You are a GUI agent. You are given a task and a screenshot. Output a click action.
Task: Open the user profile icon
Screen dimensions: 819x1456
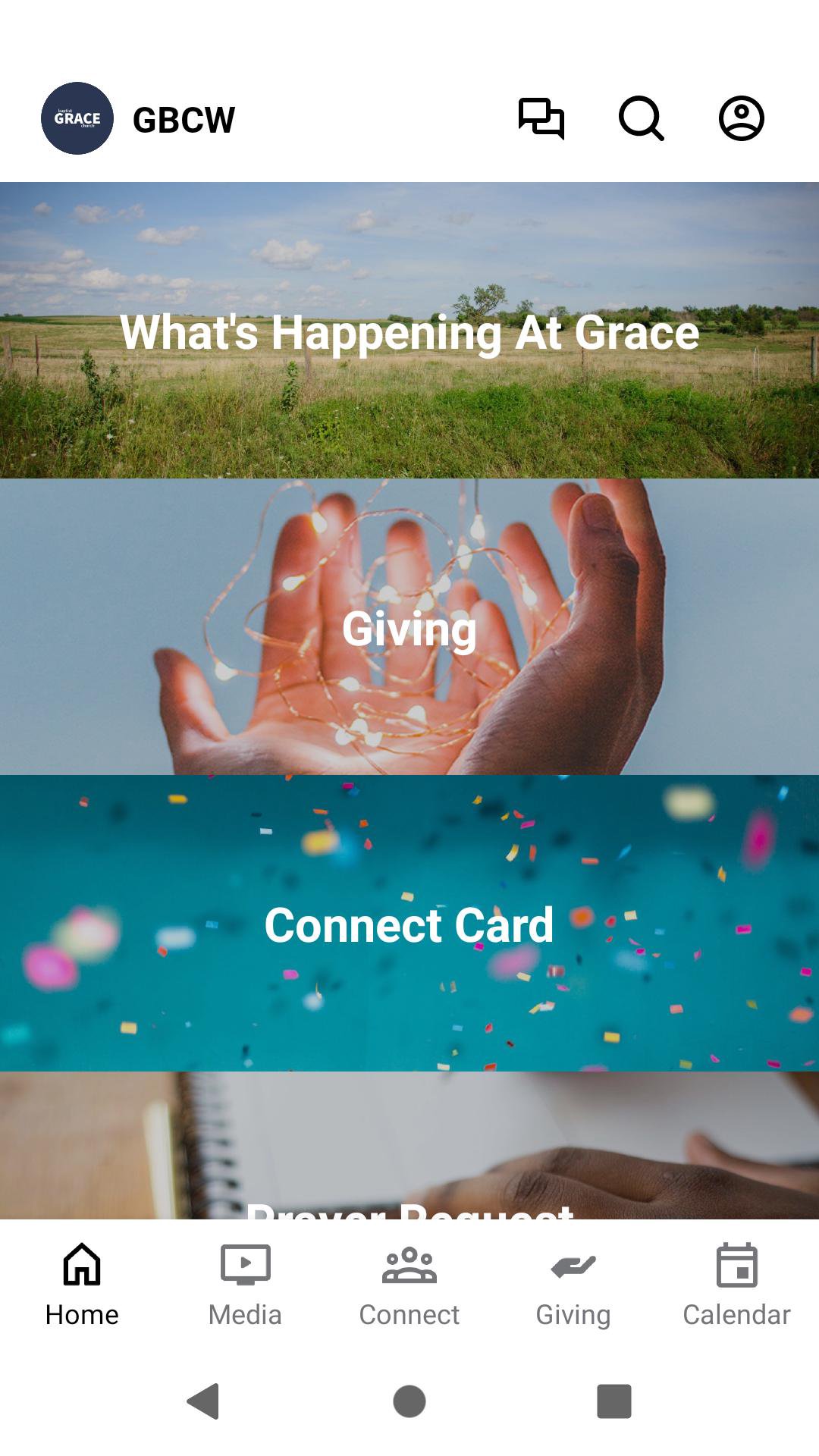point(741,118)
